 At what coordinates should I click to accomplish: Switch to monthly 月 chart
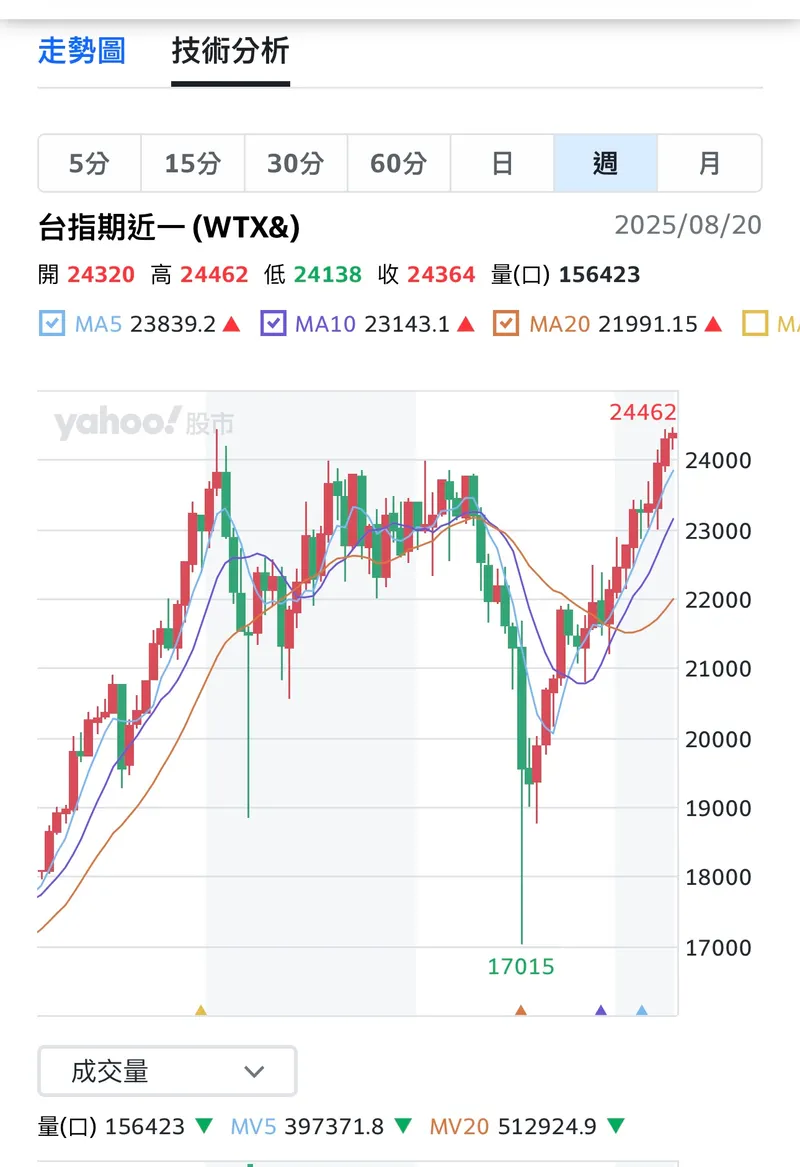tap(709, 163)
